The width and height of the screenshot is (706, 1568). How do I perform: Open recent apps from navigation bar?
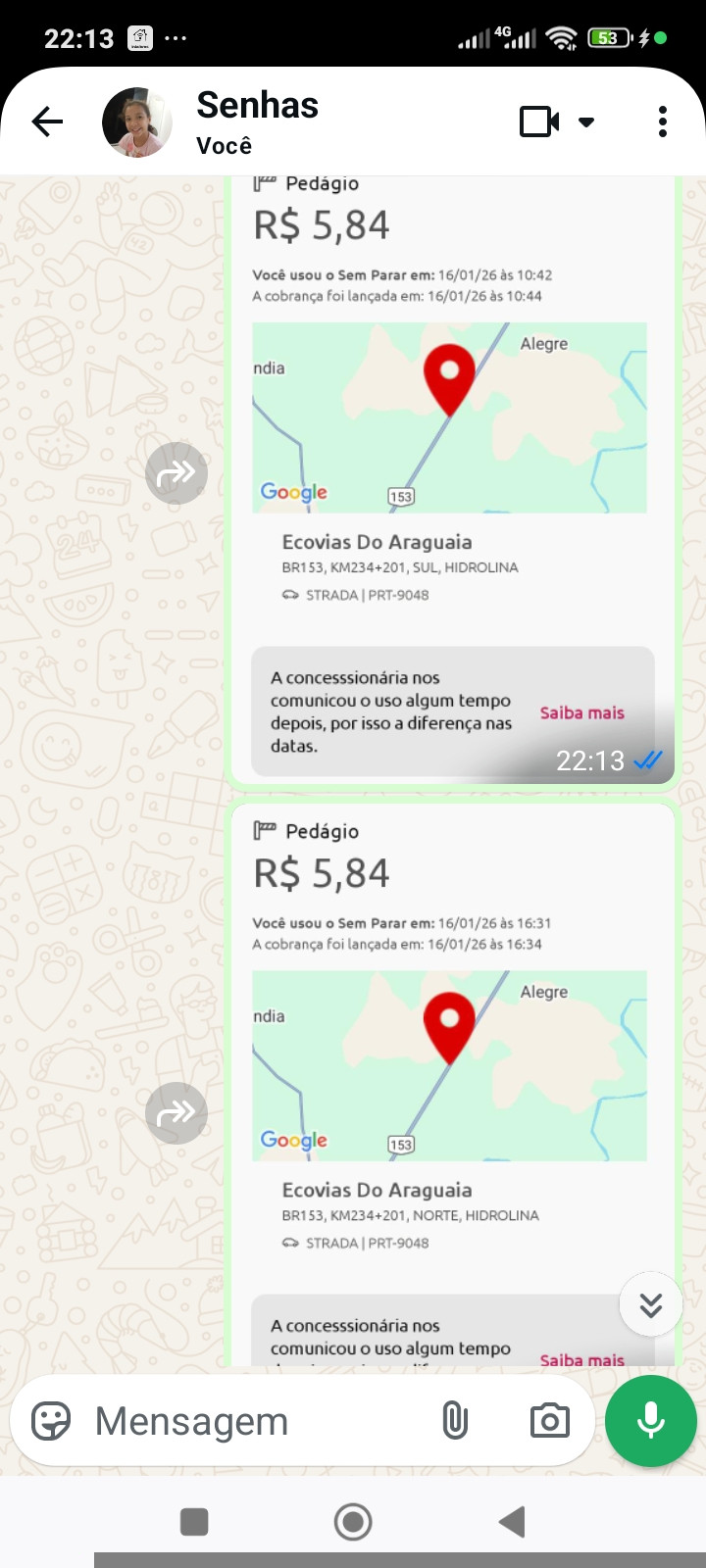[194, 1522]
